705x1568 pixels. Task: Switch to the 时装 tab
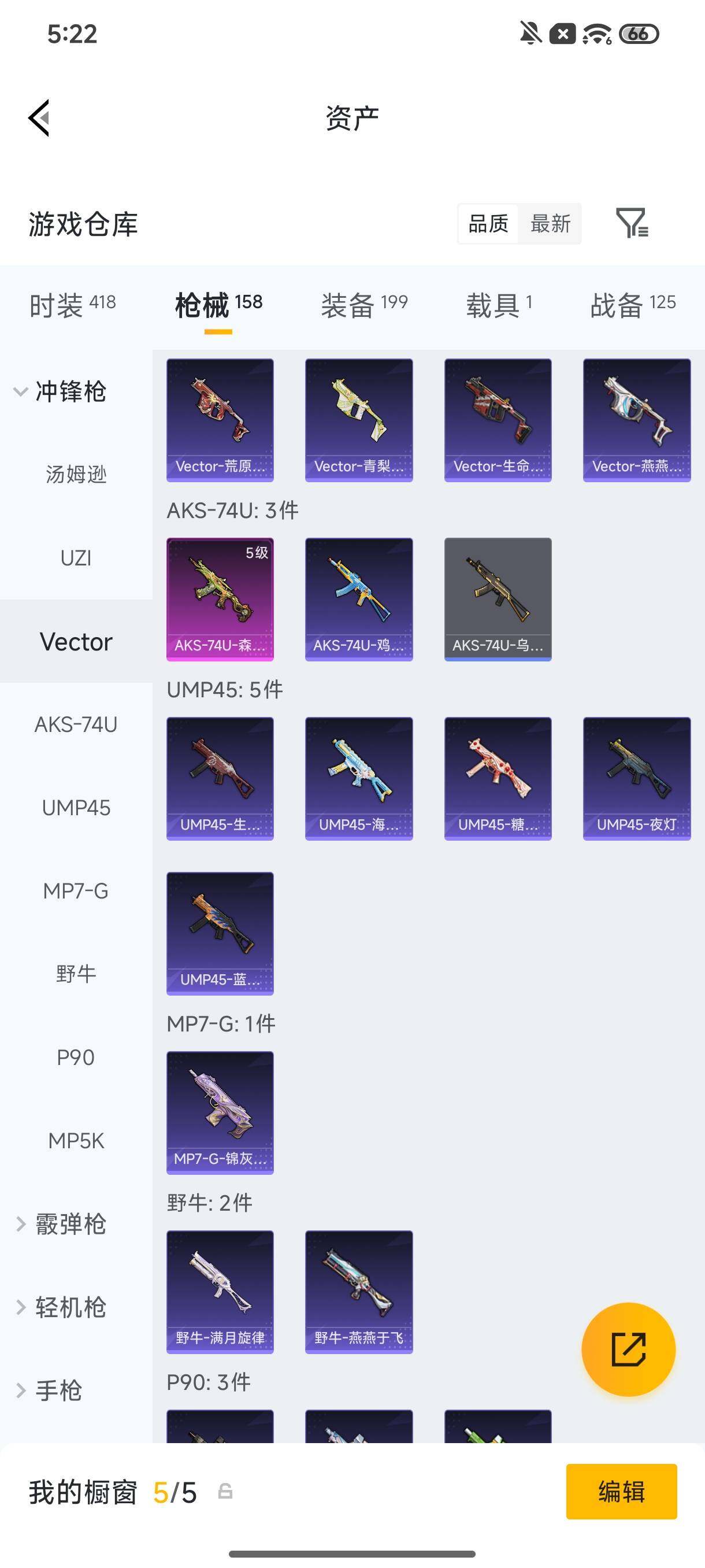[72, 304]
